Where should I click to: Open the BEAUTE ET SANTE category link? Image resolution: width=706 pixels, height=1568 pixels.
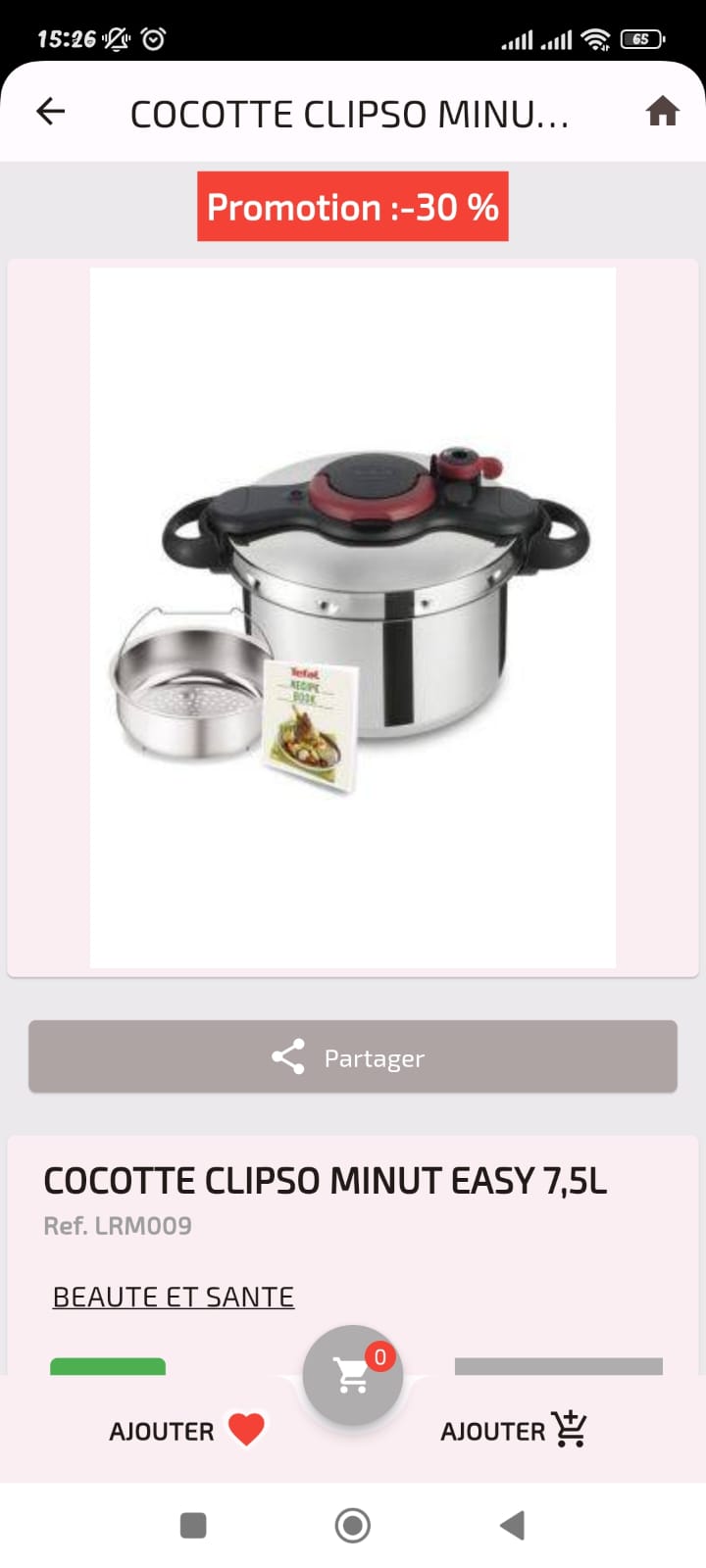click(x=174, y=1297)
